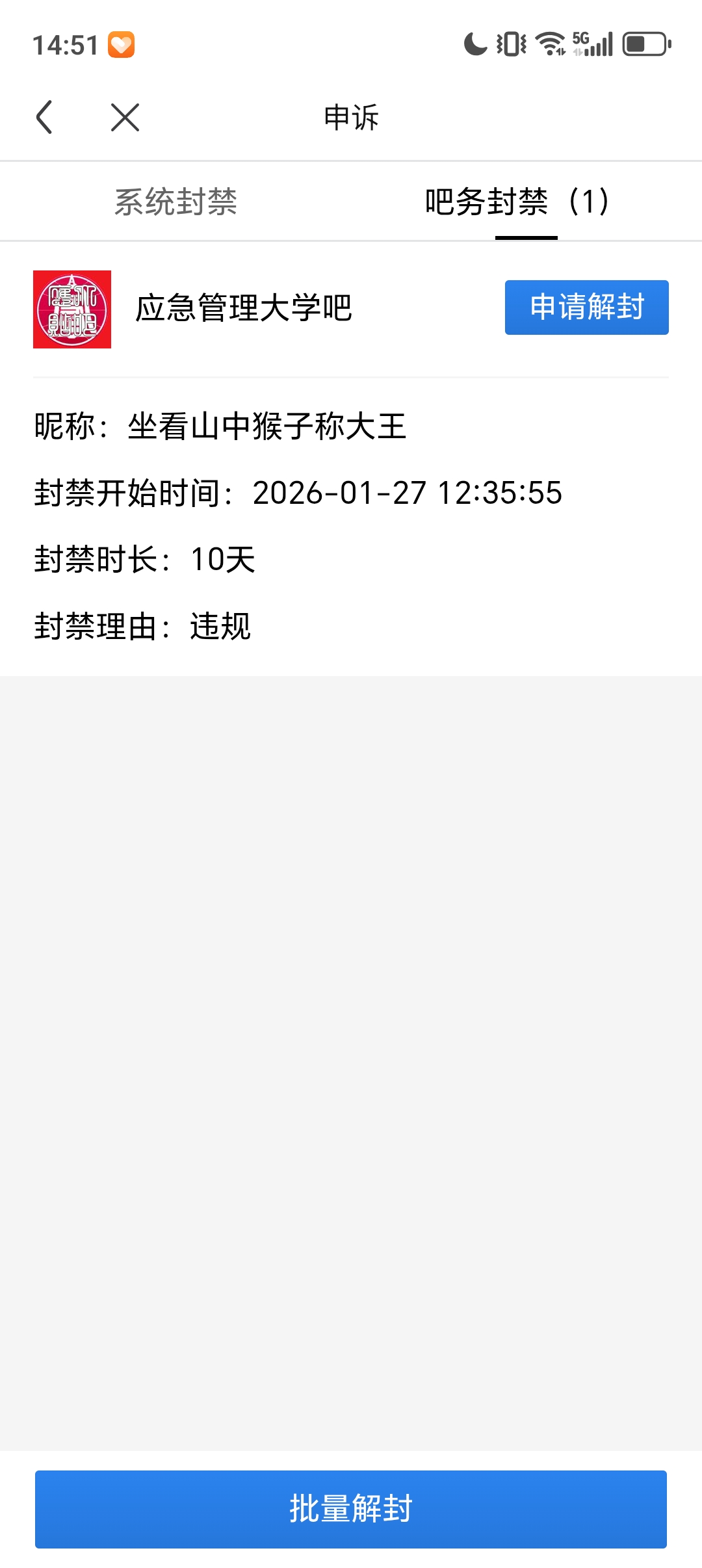The height and width of the screenshot is (1568, 702).
Task: Tap 申请解封 for 应急管理大学吧
Action: (x=586, y=307)
